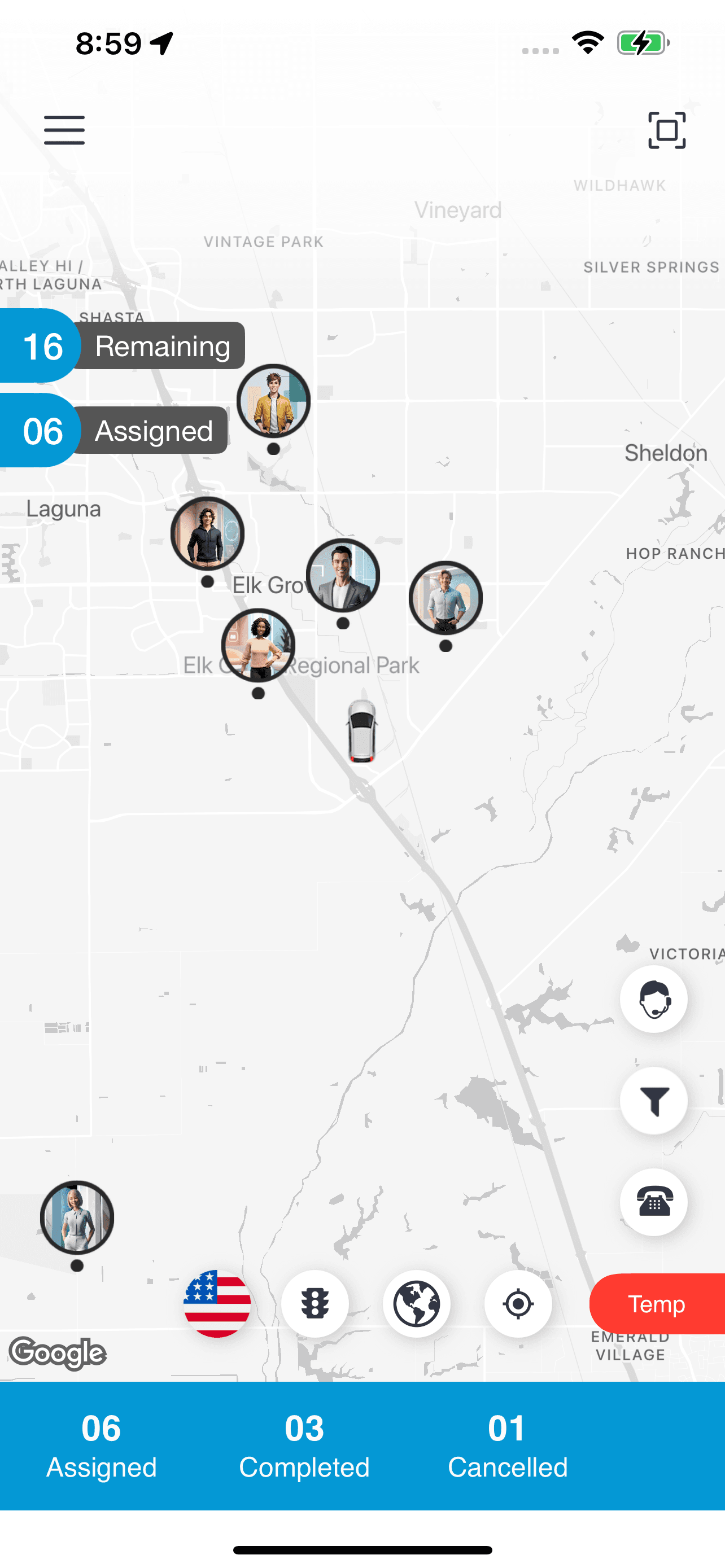The width and height of the screenshot is (725, 1568).
Task: Switch map type with the globe icon
Action: (416, 1304)
